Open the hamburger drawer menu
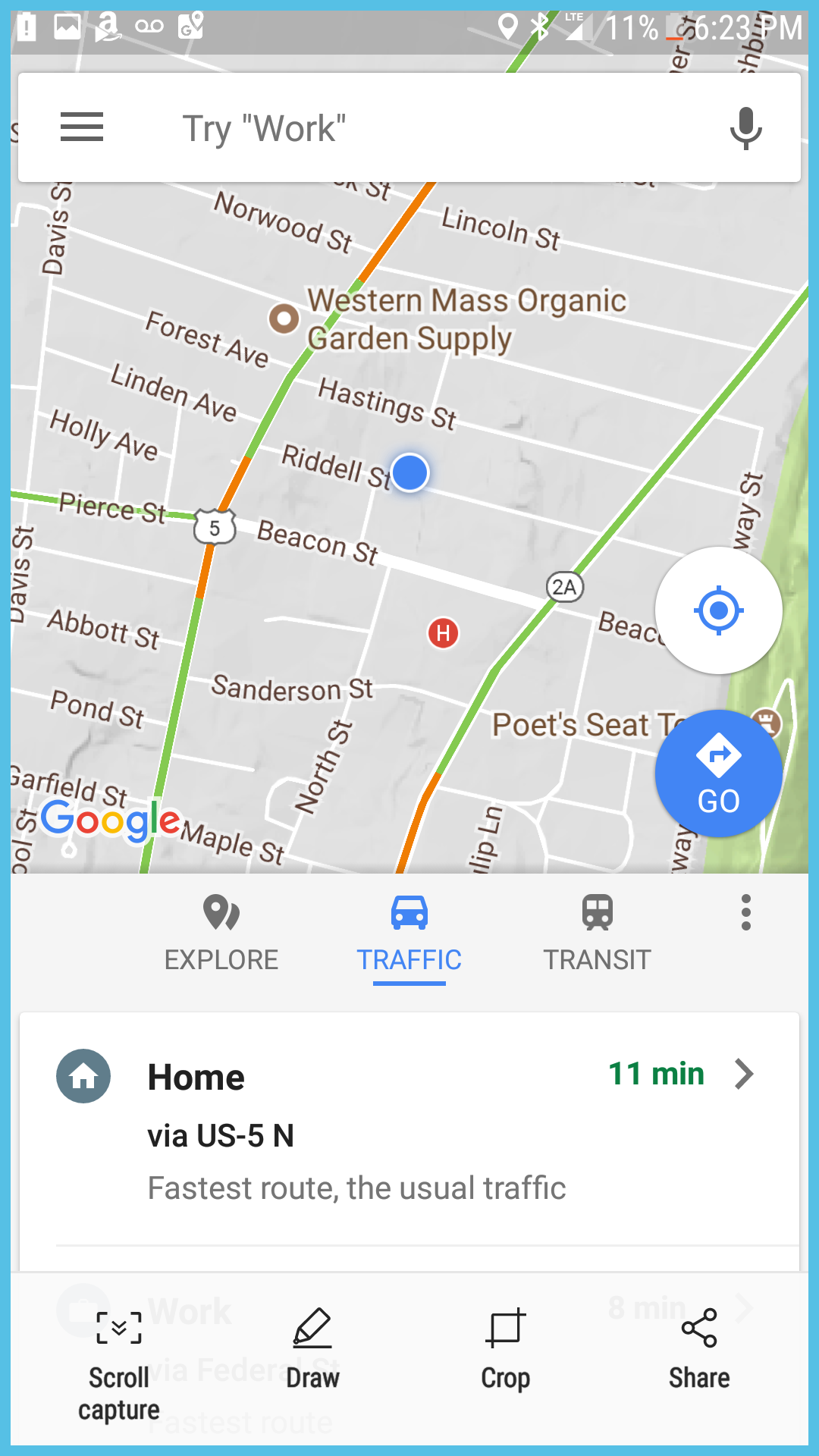Screen dimensions: 819x1456 (82, 127)
